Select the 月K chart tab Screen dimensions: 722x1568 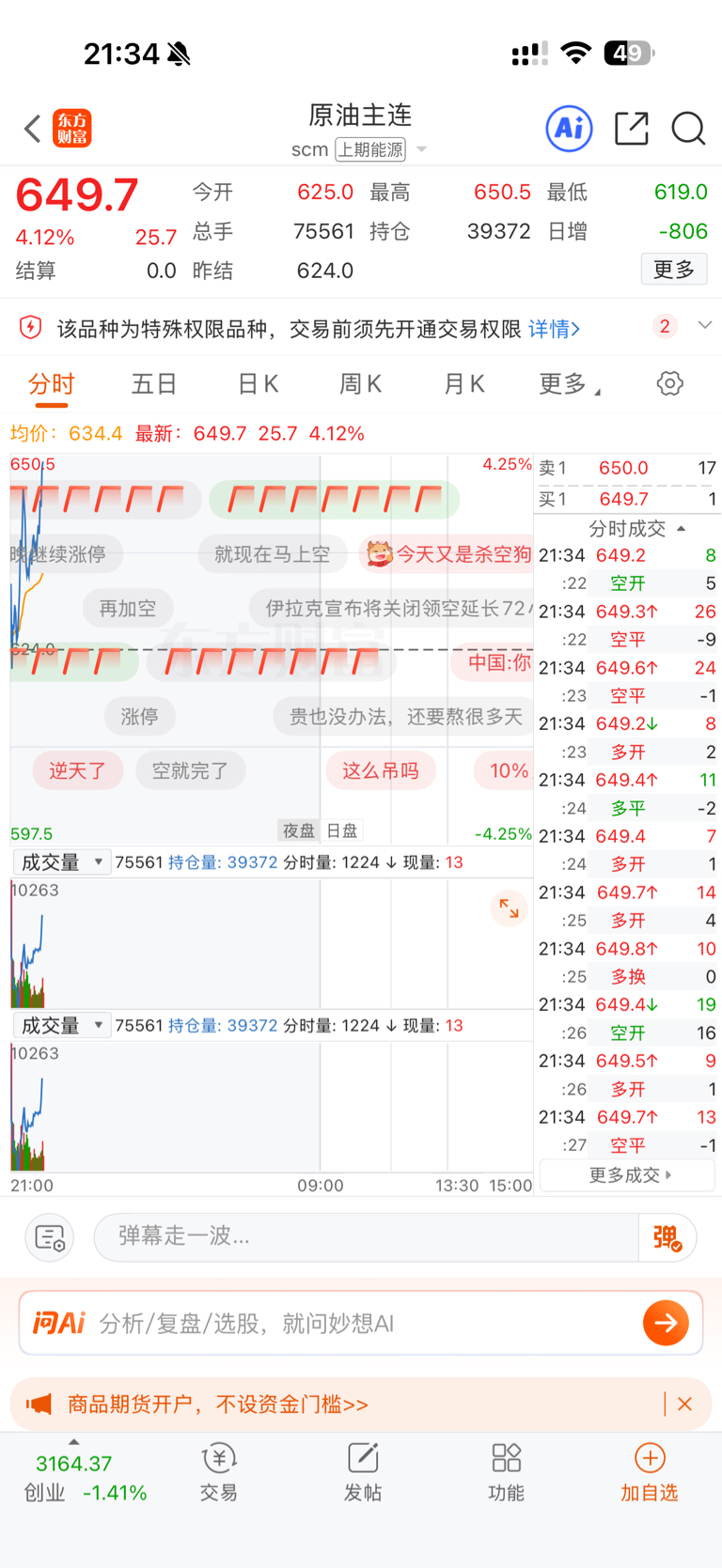(x=463, y=384)
